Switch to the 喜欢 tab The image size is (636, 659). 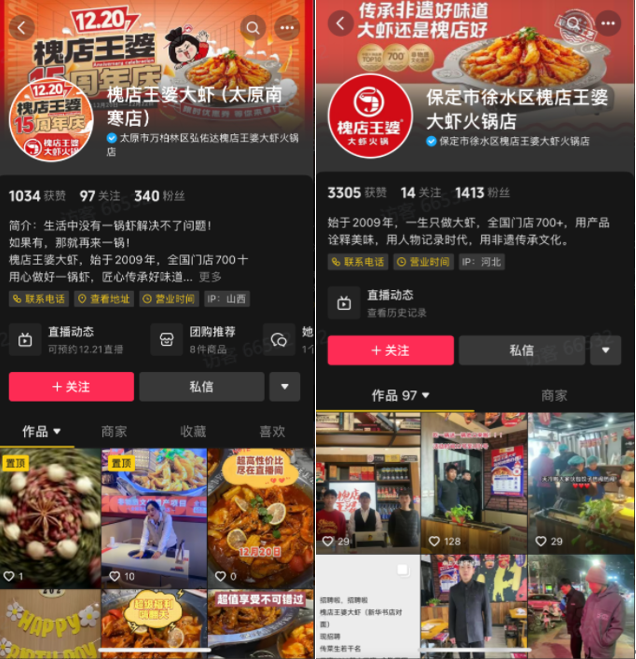[271, 431]
